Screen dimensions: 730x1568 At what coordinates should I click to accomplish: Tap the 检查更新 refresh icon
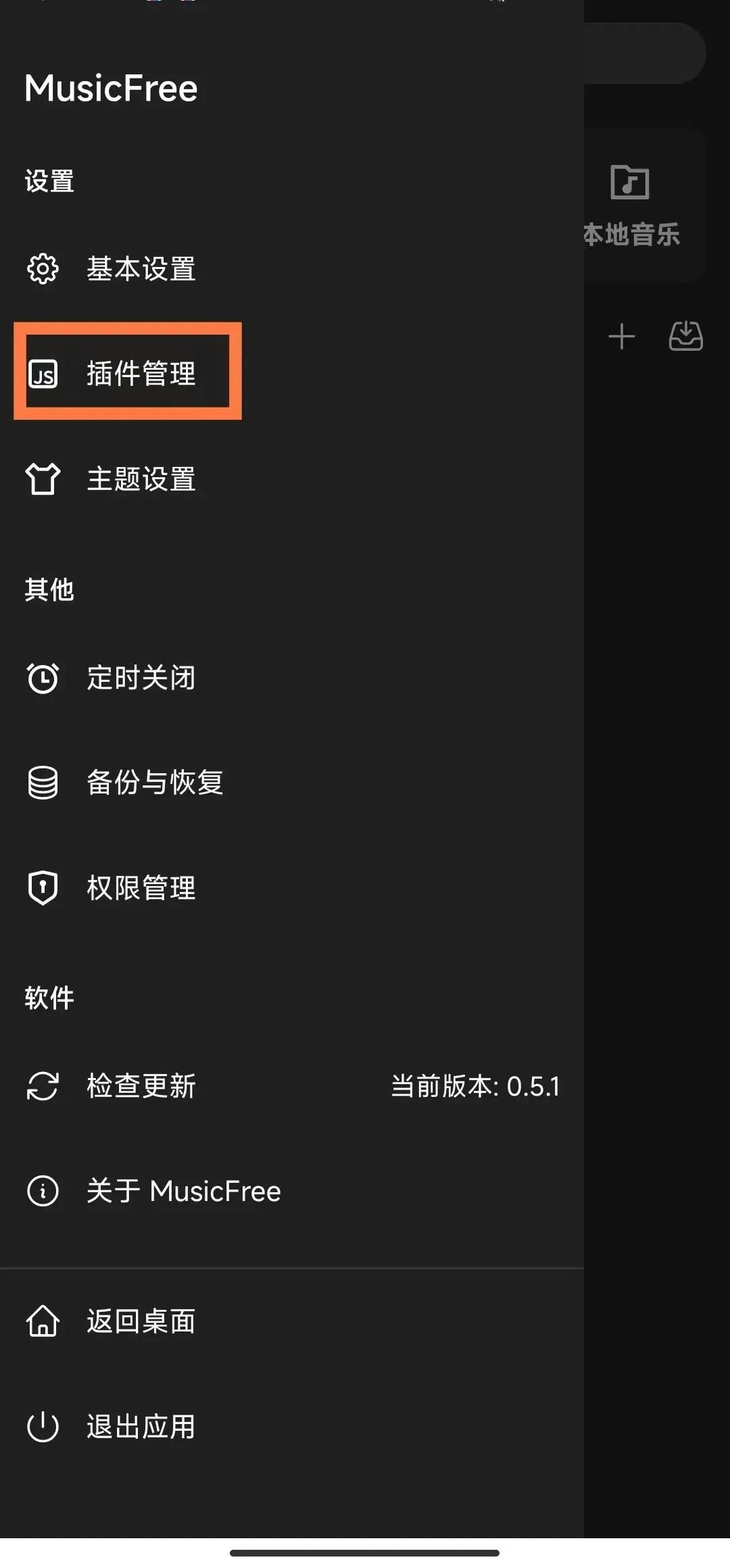click(43, 1087)
